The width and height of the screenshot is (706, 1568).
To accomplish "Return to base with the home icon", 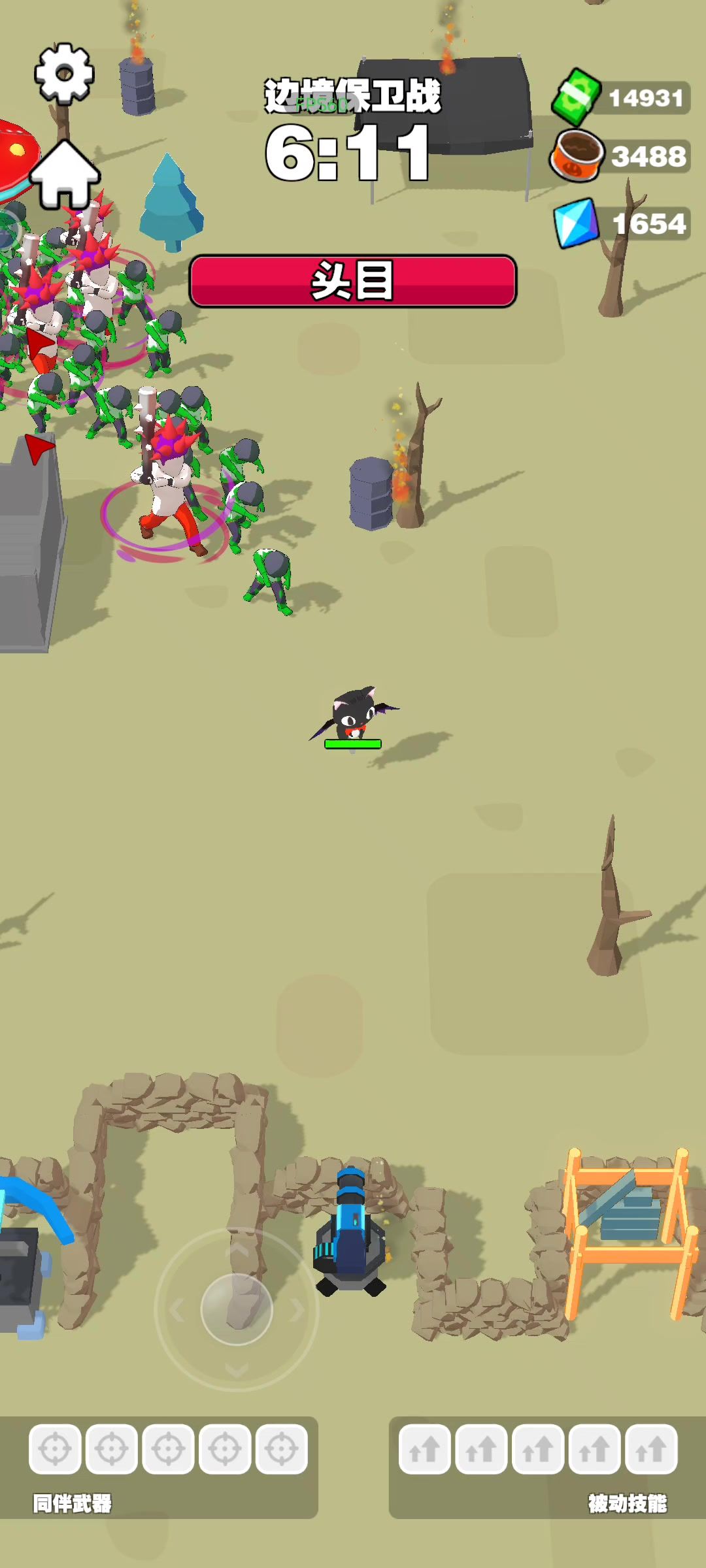I will tap(65, 175).
